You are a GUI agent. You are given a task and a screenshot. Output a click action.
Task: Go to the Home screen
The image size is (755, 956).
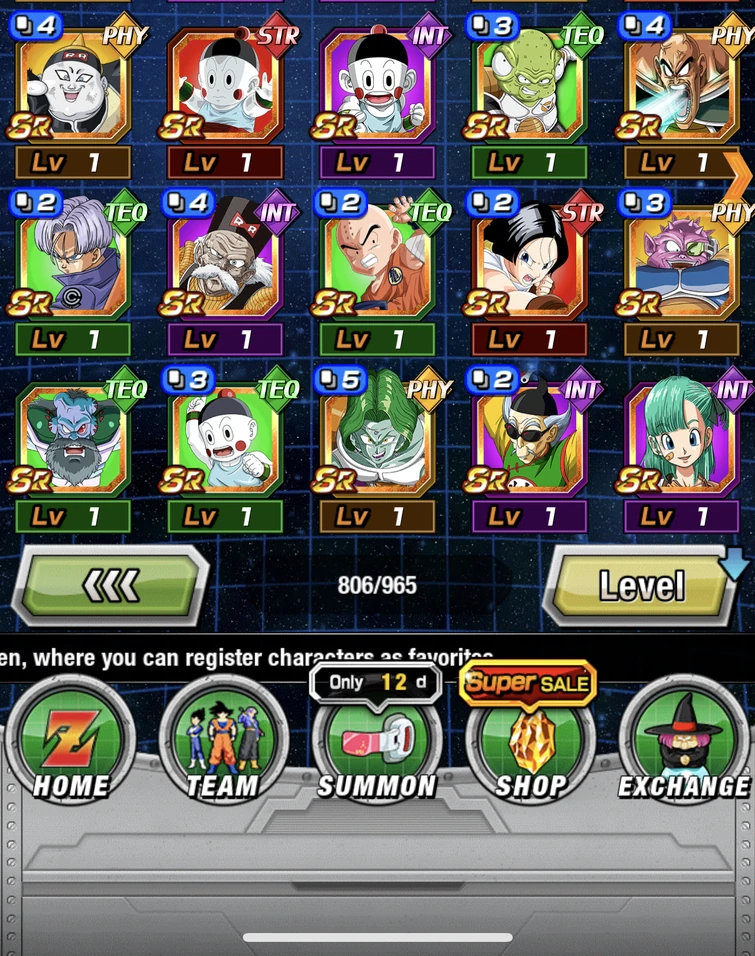pyautogui.click(x=68, y=741)
